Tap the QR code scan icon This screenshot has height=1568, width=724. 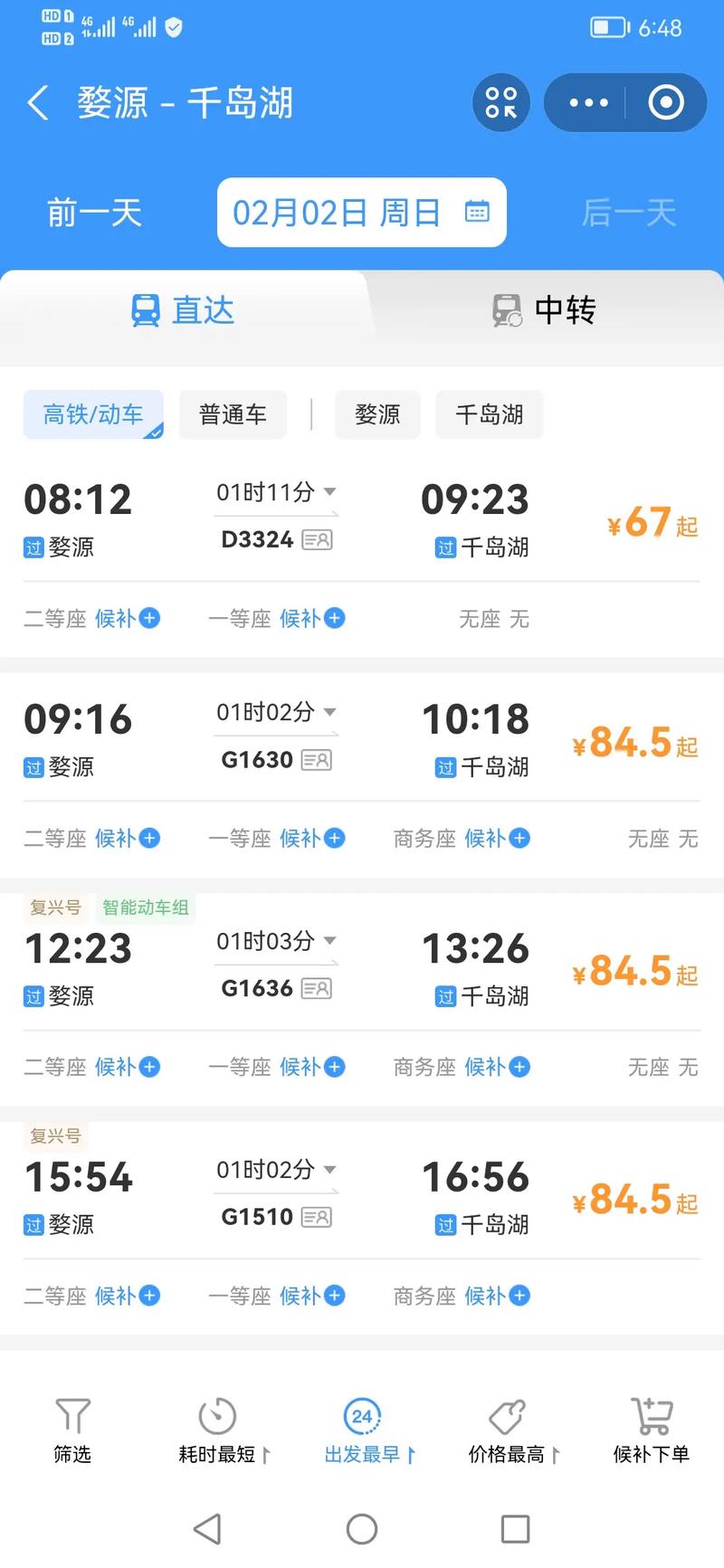coord(500,102)
